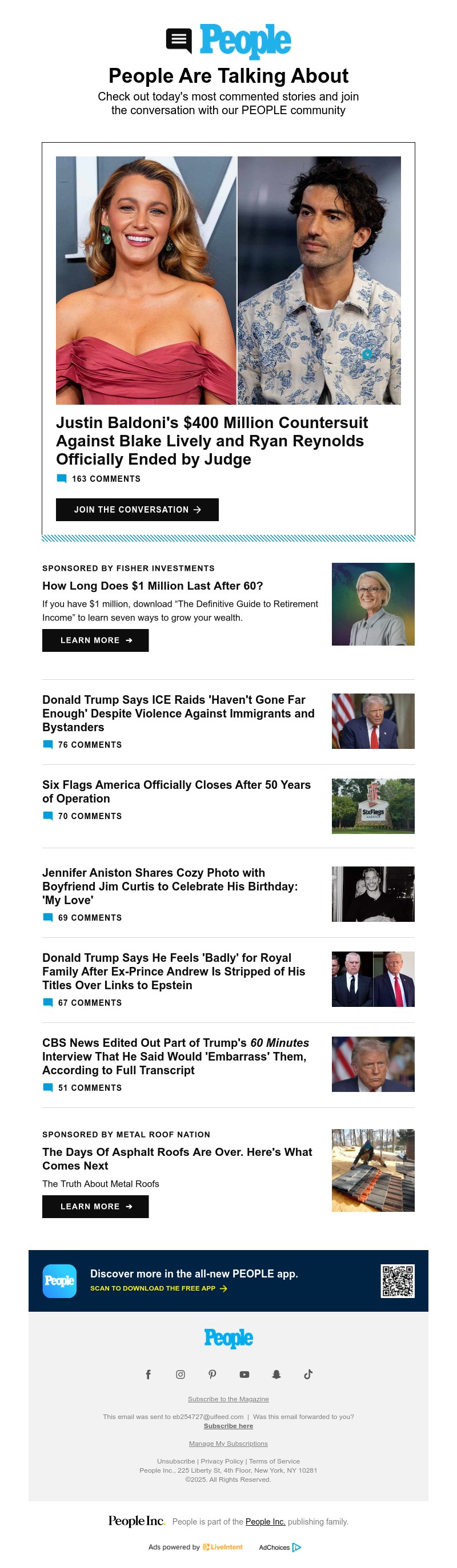Viewport: 457px width, 1568px height.
Task: Tap Learn More for Metal Roof Nation
Action: pos(95,1206)
